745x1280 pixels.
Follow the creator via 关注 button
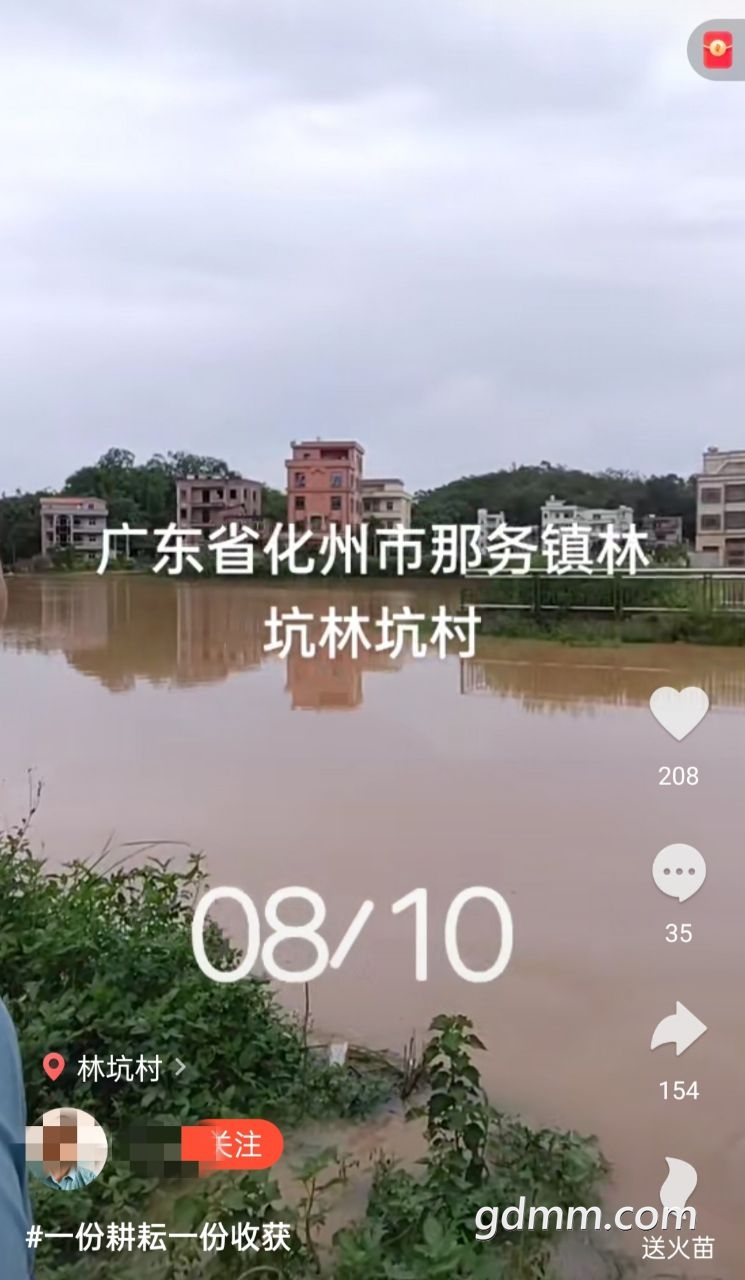coord(237,1144)
